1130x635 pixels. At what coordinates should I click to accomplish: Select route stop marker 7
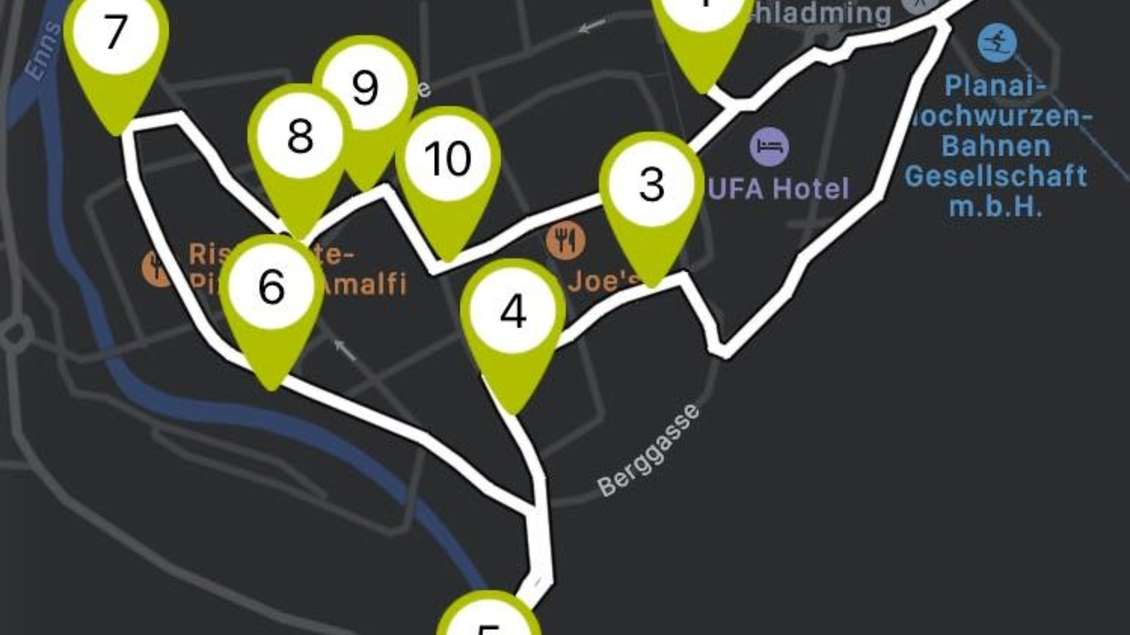coord(116,34)
